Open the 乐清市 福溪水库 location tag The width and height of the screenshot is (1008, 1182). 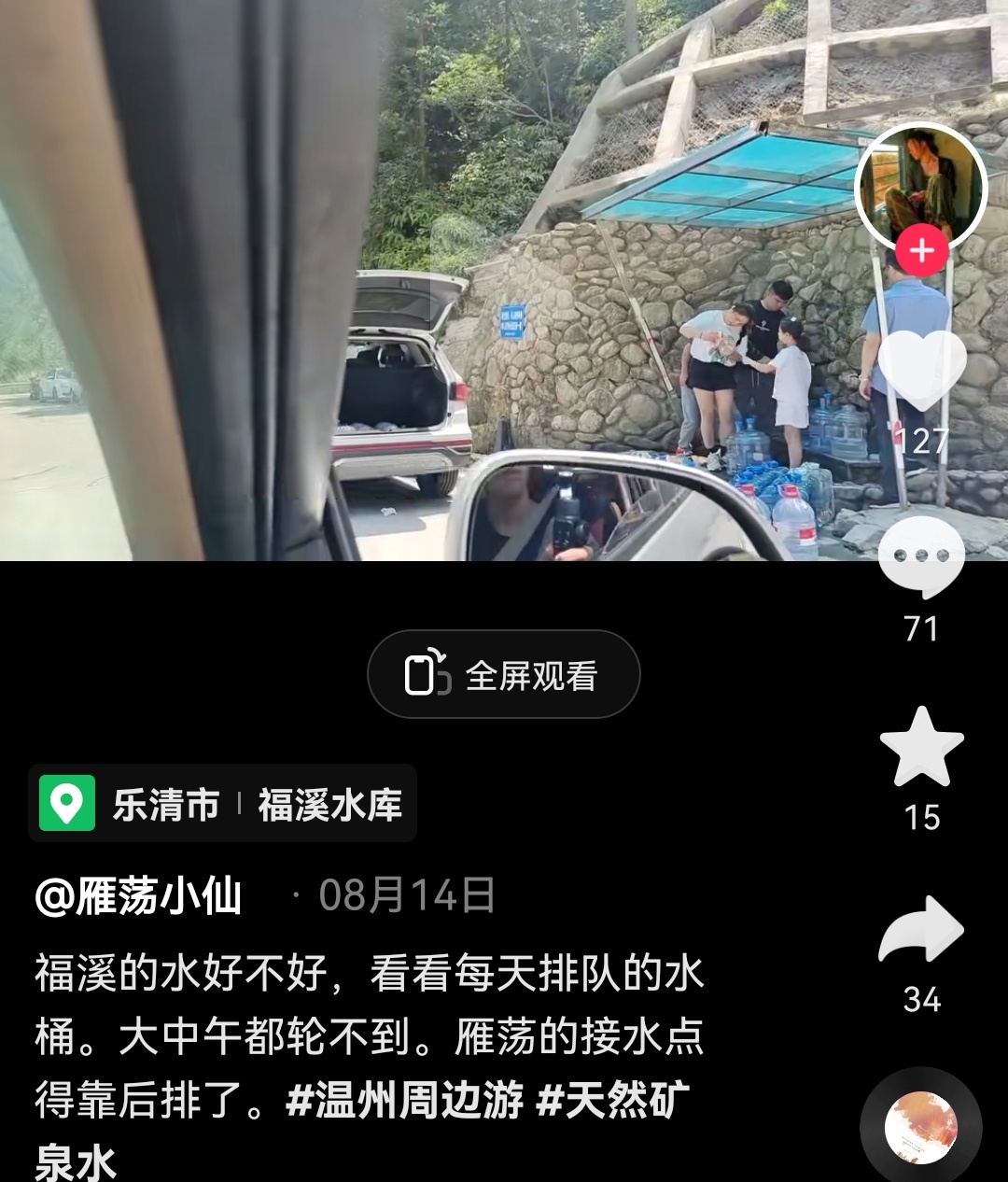tap(223, 803)
